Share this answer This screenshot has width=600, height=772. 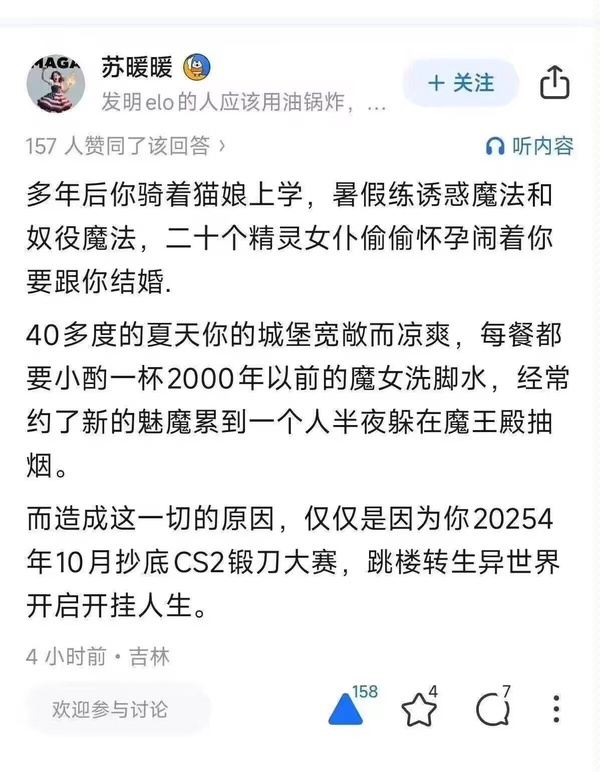click(554, 83)
